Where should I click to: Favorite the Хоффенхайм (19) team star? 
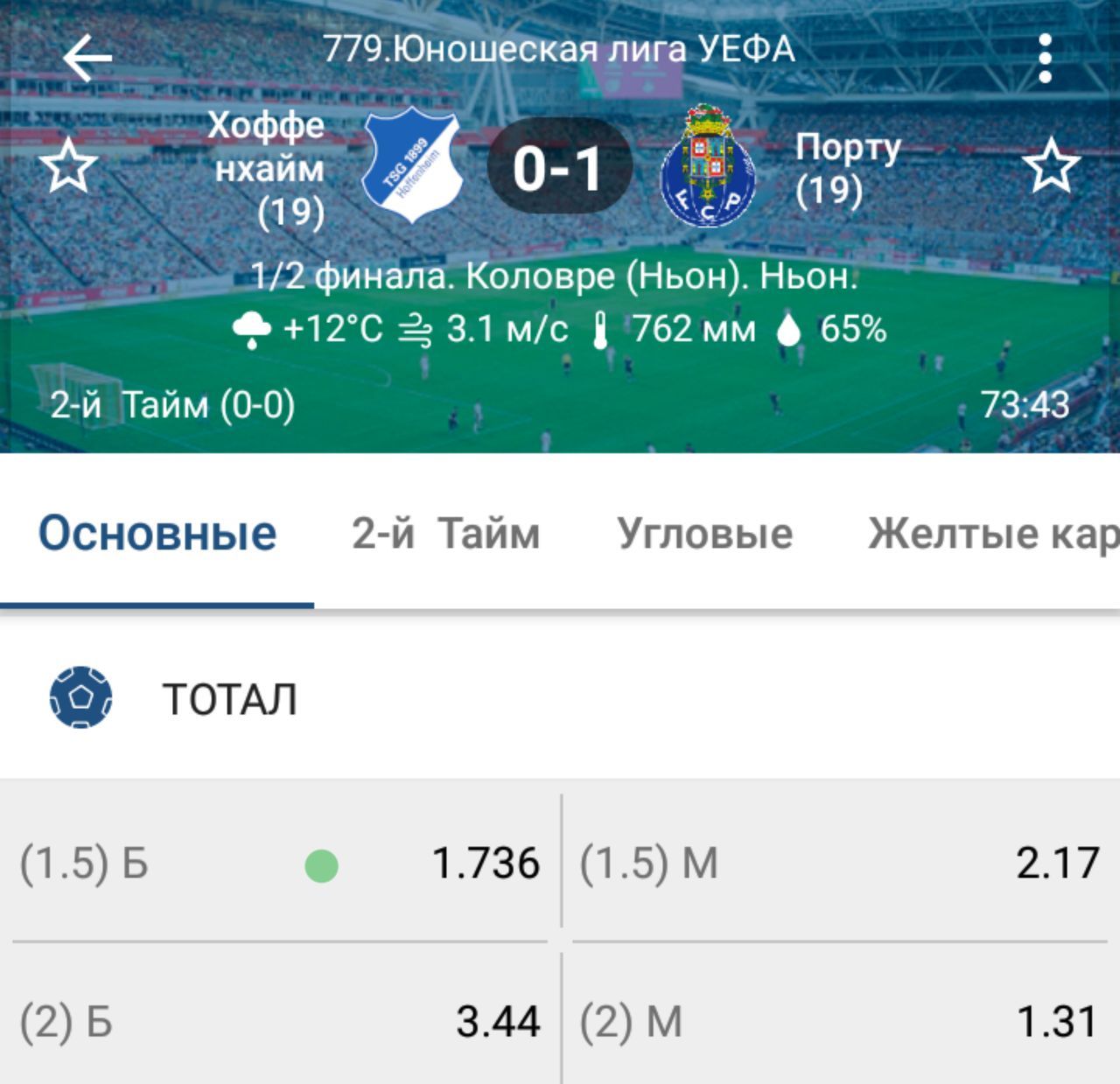click(x=69, y=167)
